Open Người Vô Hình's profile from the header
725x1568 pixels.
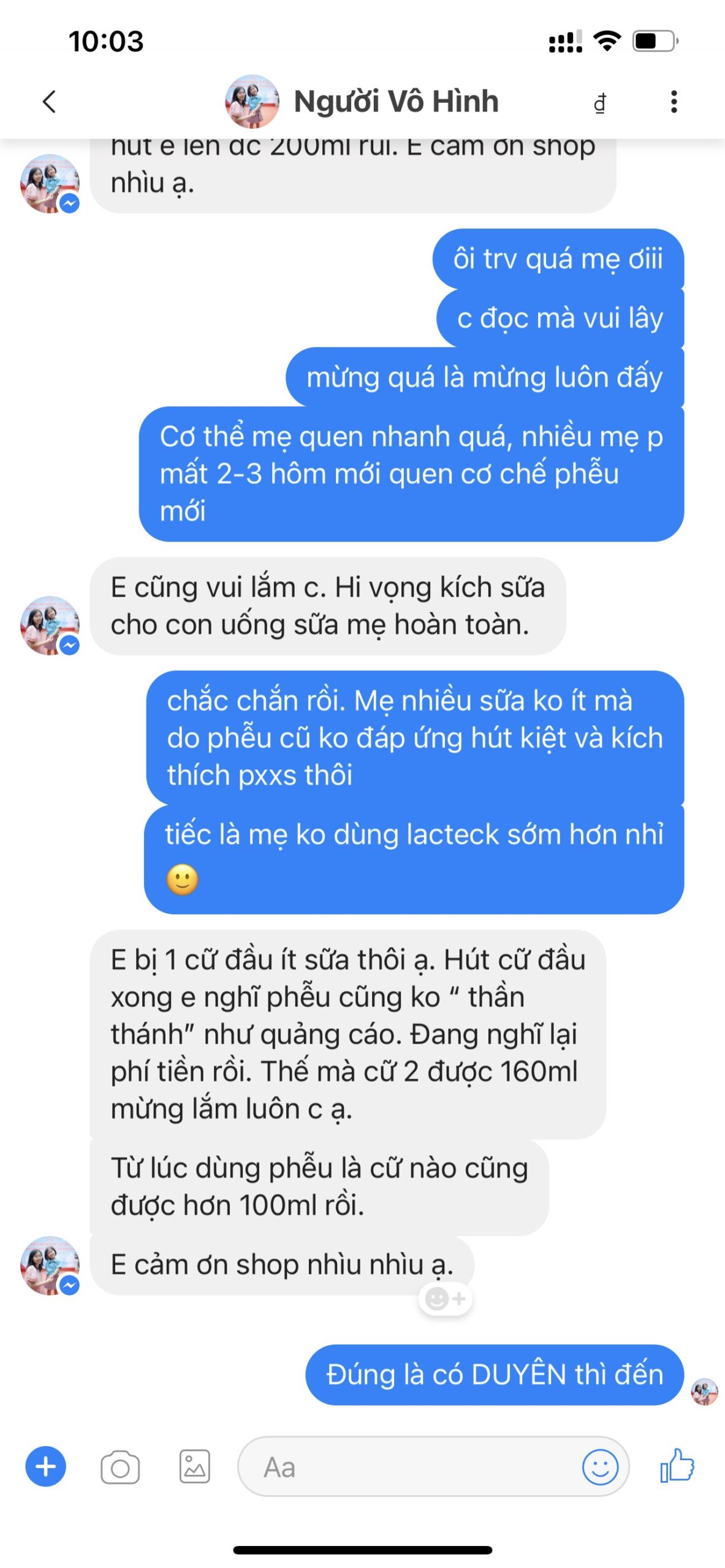(362, 102)
